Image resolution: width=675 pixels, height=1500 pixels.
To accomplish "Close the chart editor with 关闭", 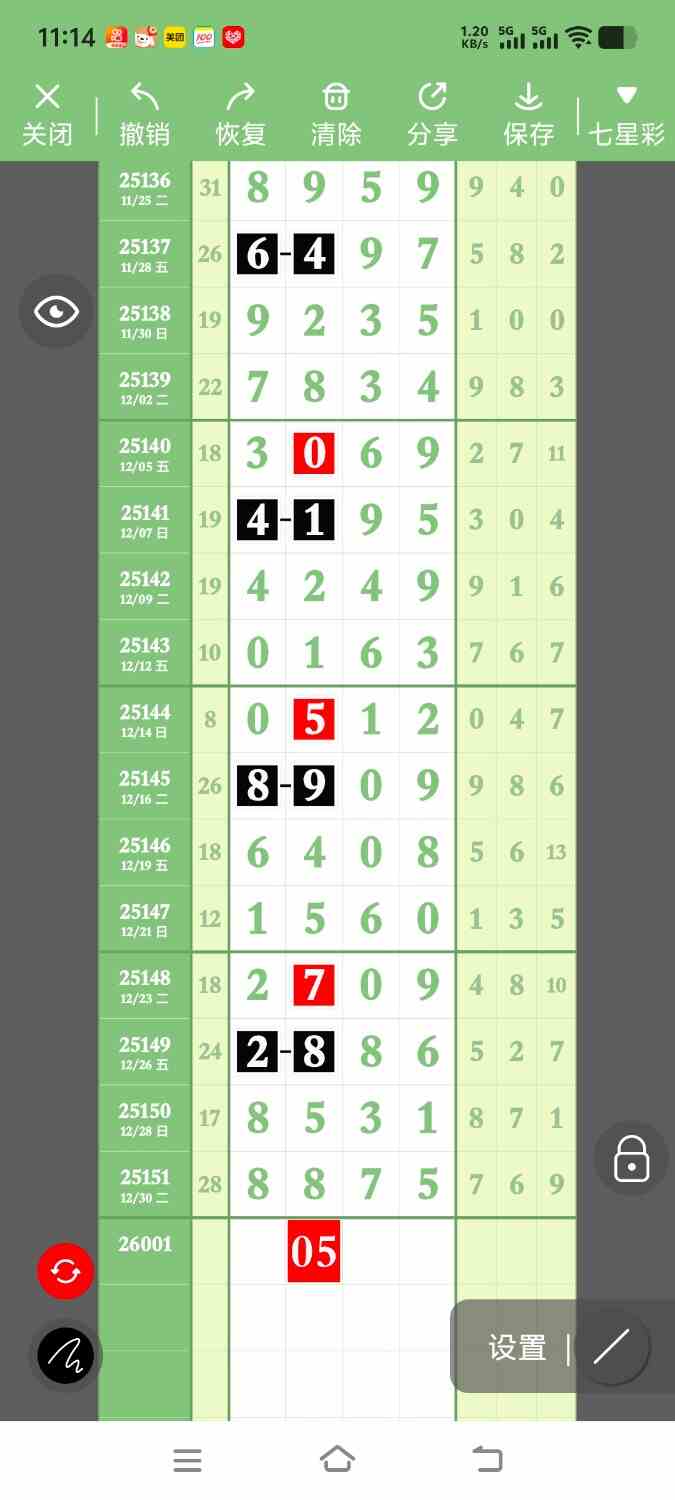I will [x=47, y=115].
